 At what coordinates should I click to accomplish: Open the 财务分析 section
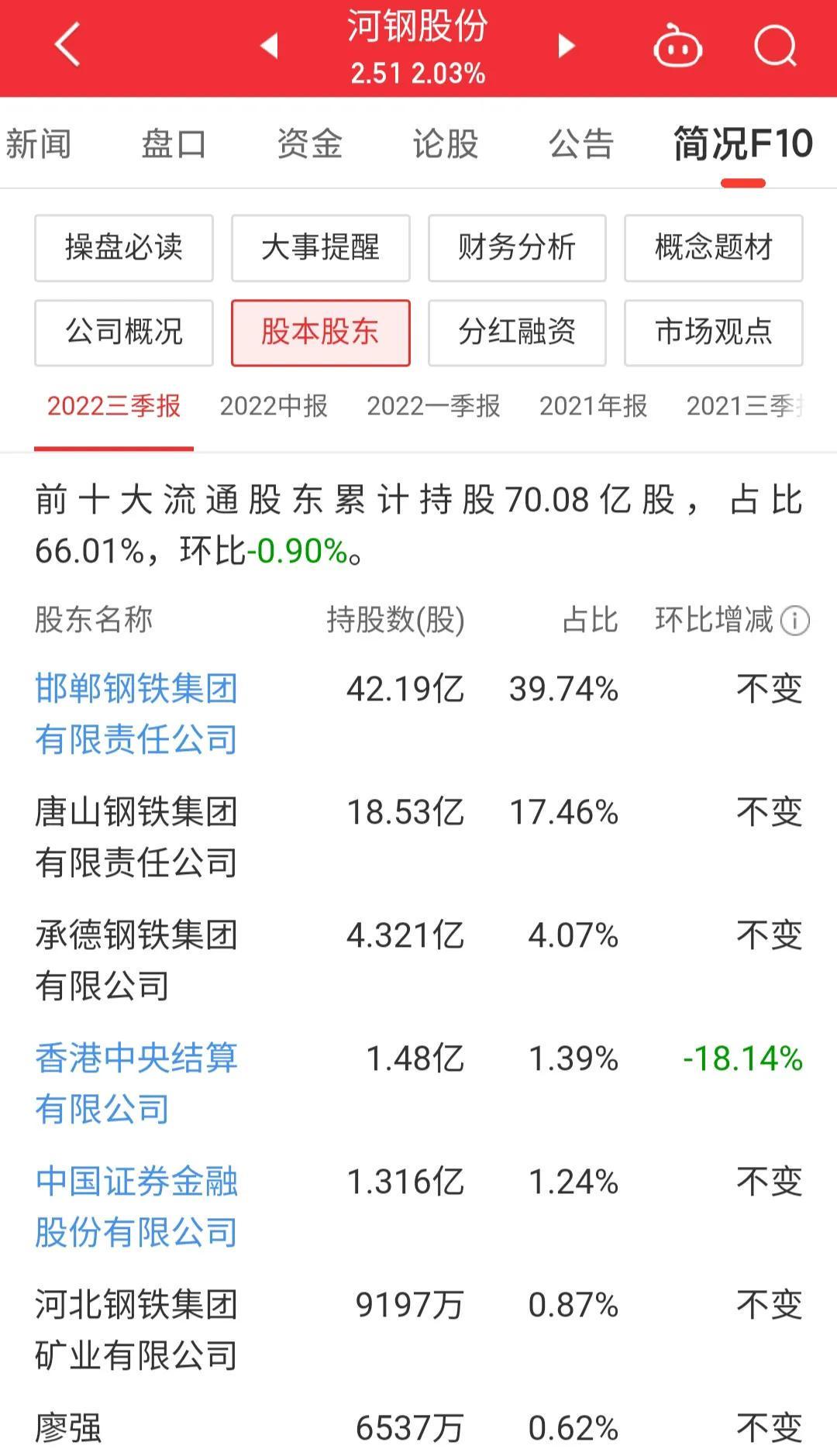click(x=517, y=248)
